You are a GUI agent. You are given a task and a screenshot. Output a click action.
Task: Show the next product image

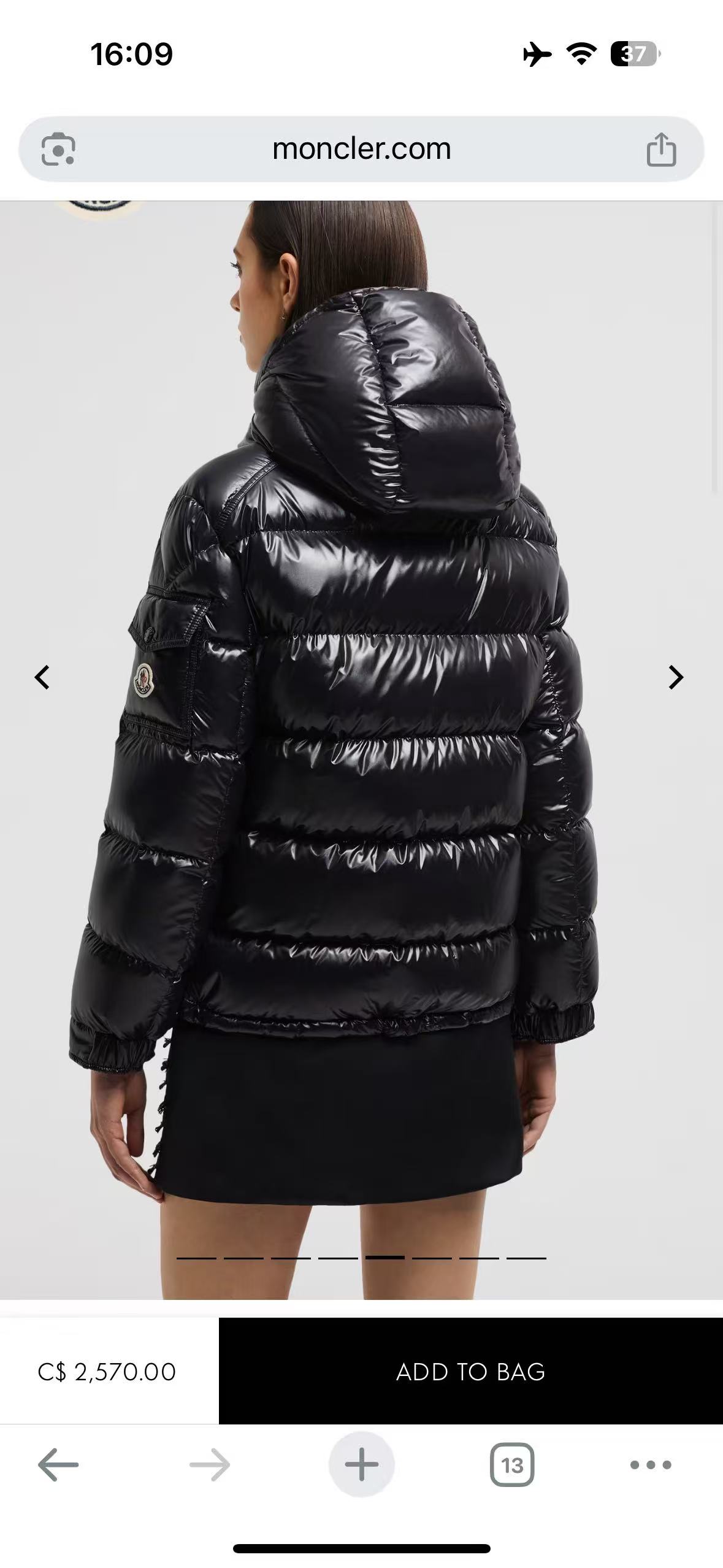coord(675,677)
